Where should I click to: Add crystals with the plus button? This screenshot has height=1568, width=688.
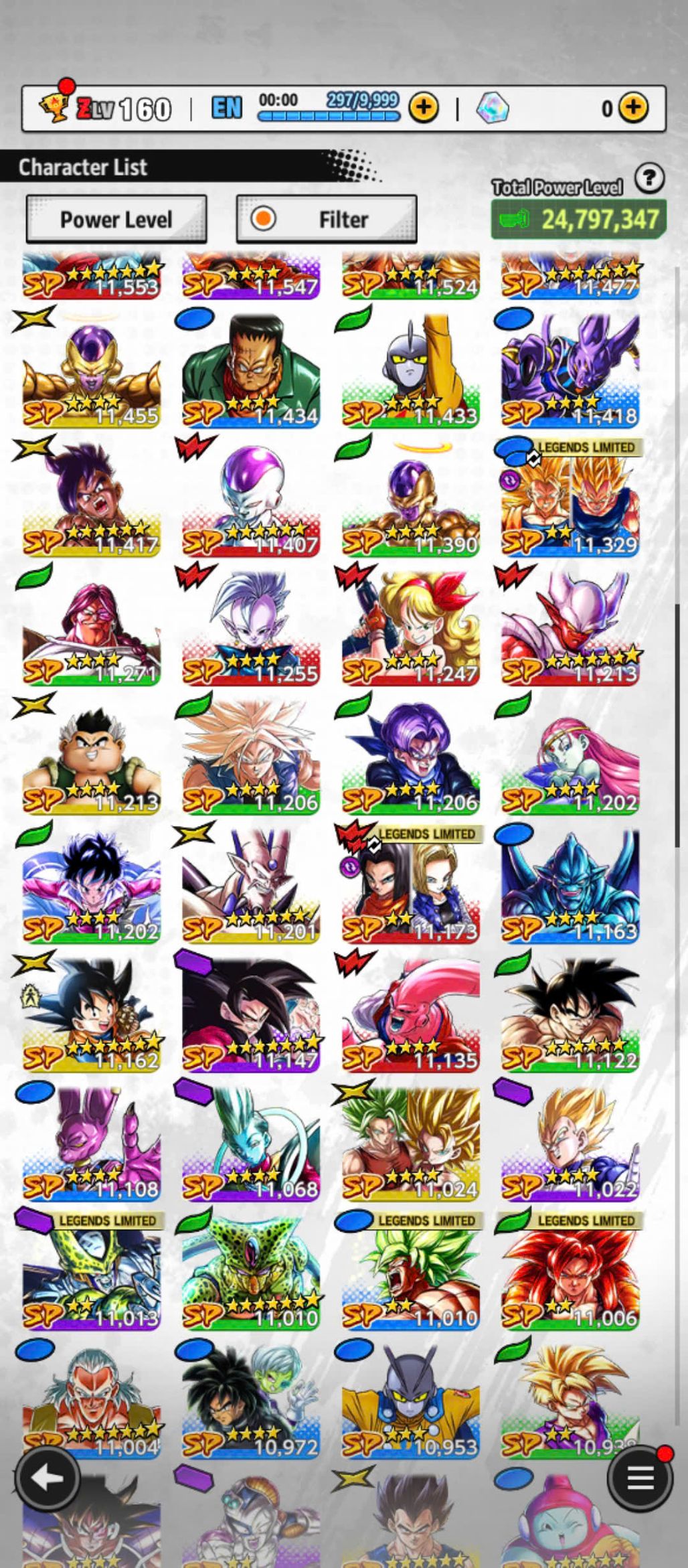[x=632, y=108]
